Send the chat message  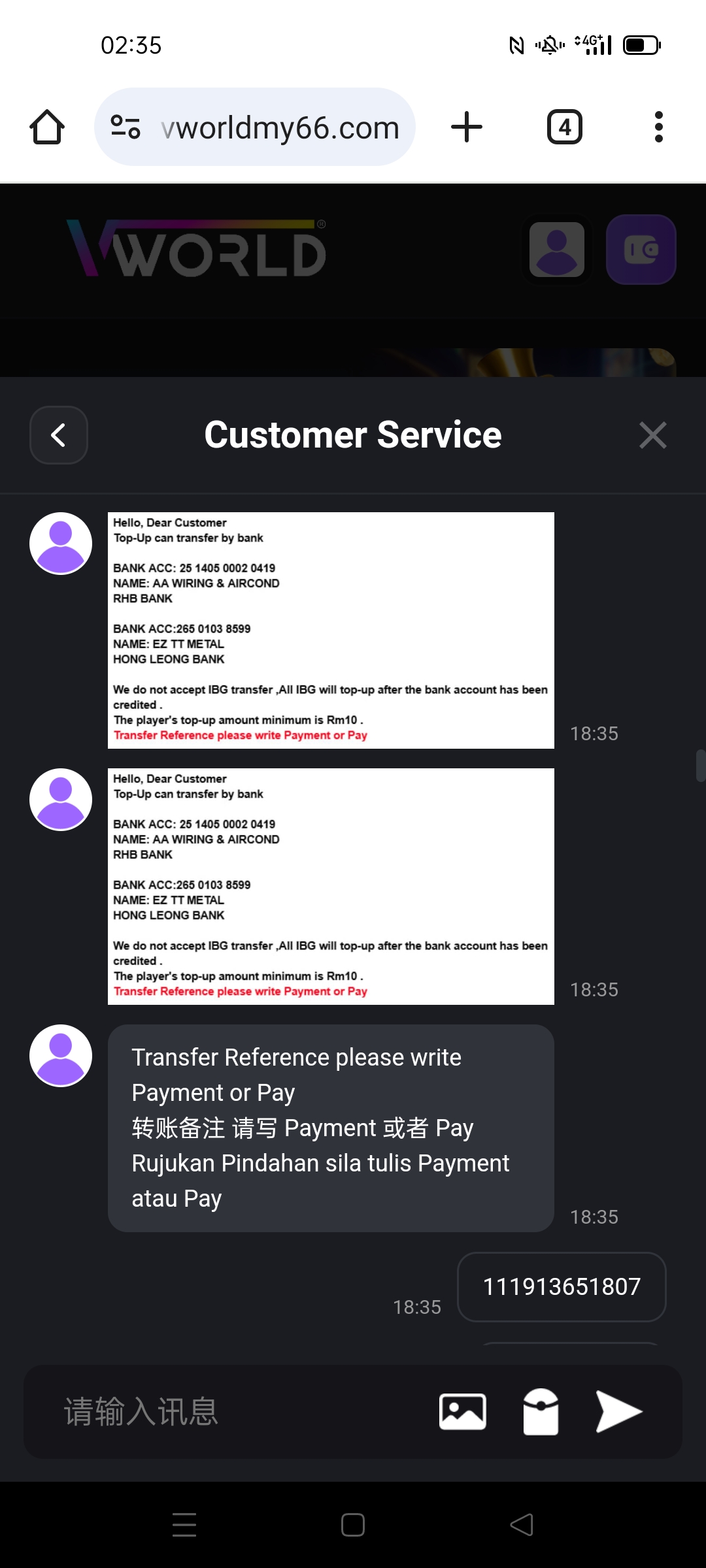click(618, 1412)
